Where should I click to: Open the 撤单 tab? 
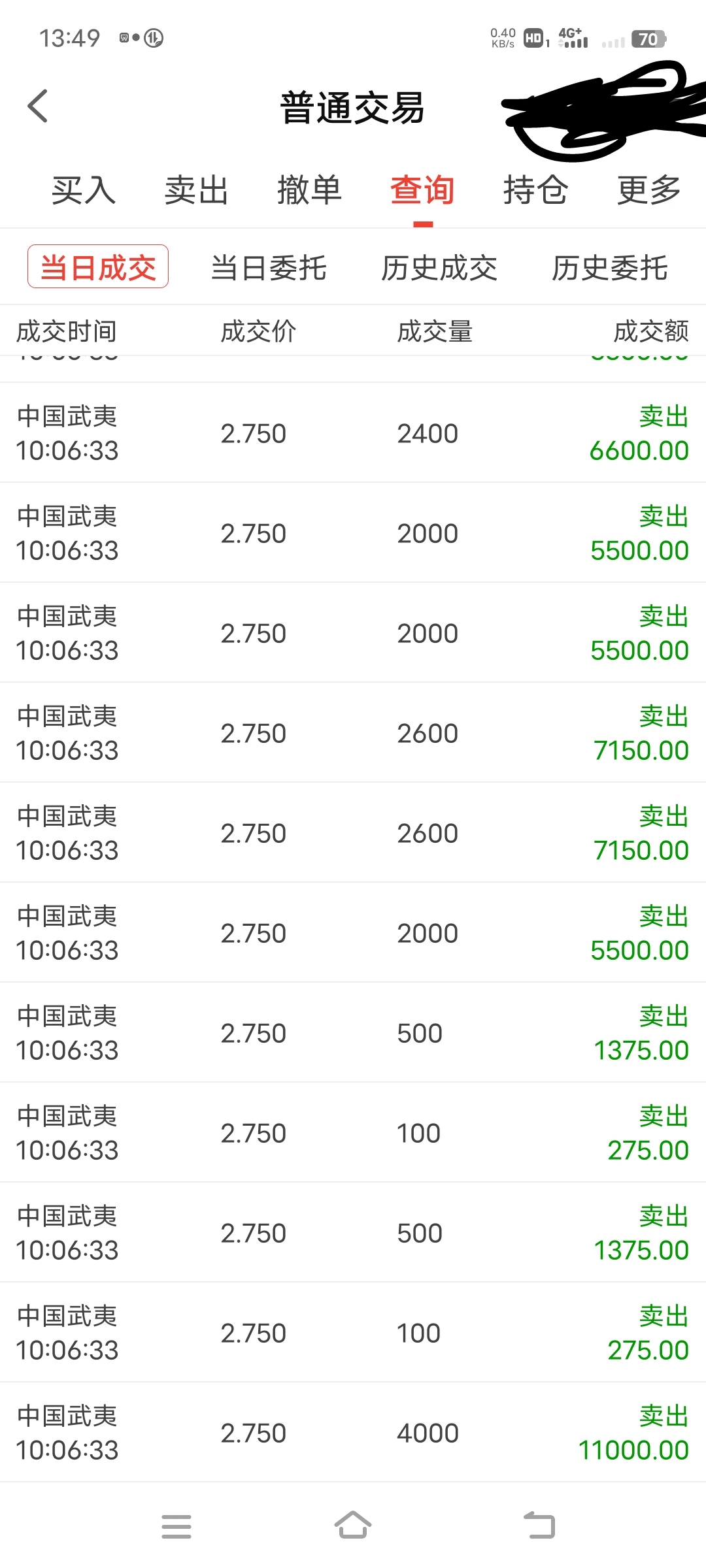[310, 191]
